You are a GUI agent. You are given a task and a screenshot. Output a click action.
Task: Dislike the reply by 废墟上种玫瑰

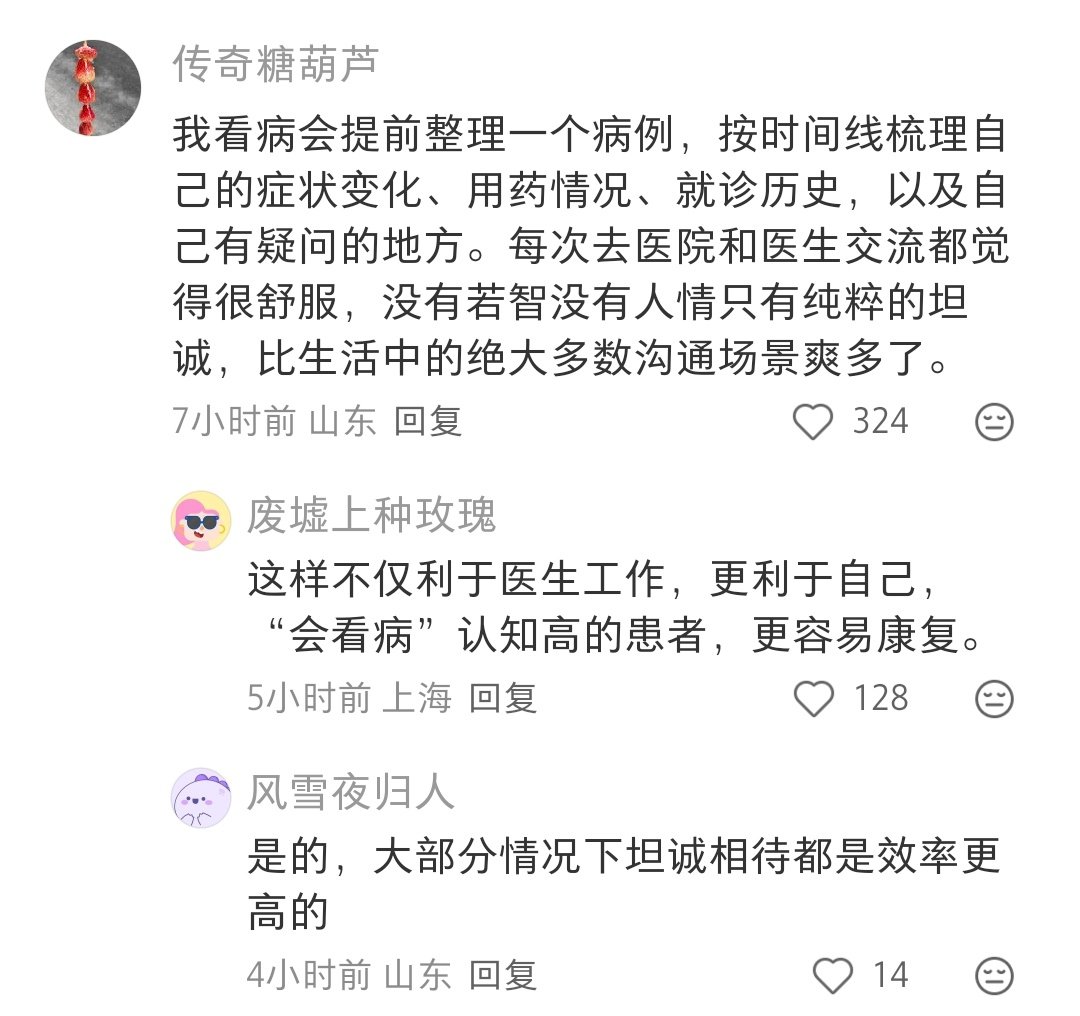pos(994,698)
